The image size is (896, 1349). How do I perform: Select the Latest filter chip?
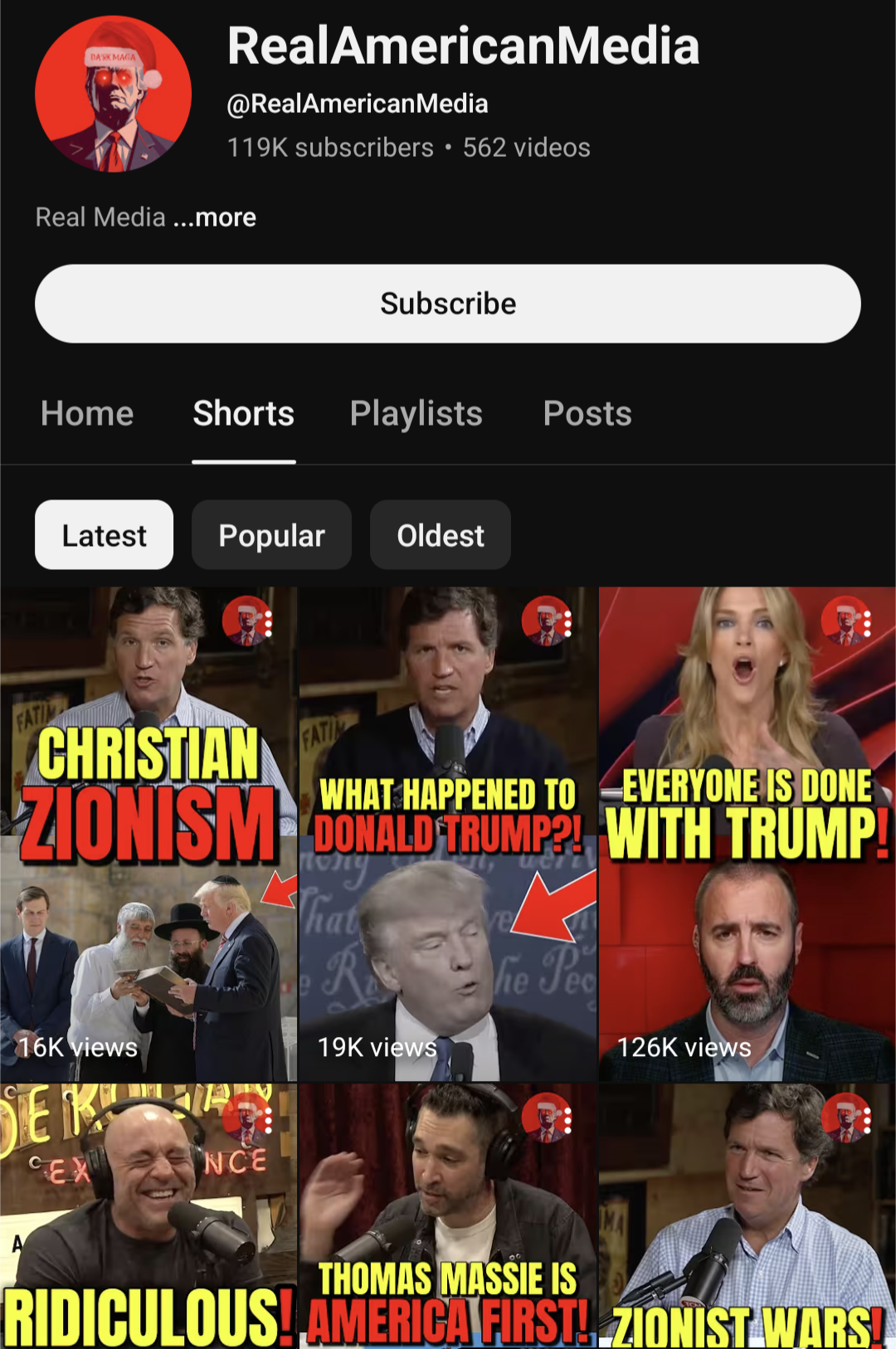(104, 535)
